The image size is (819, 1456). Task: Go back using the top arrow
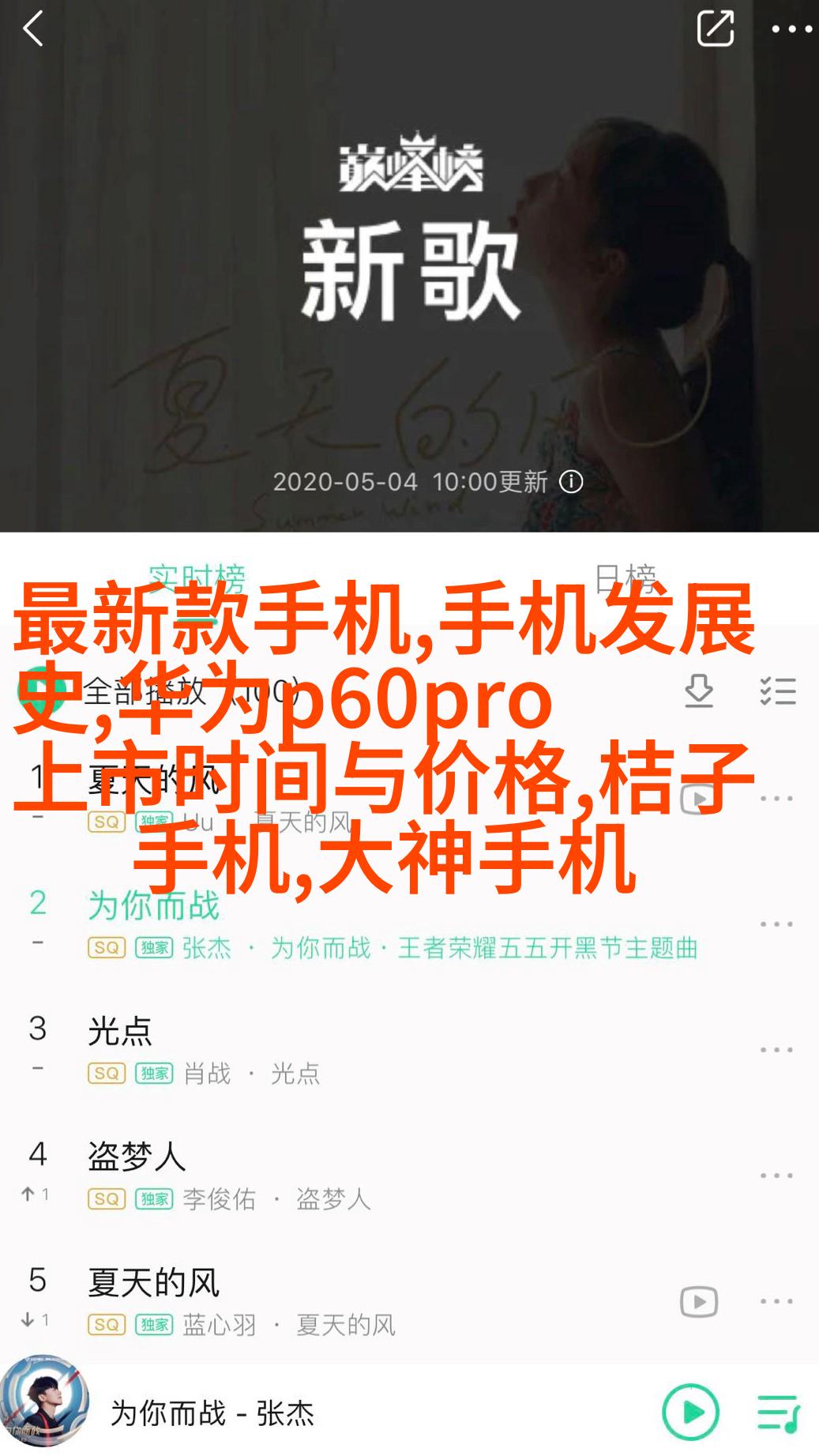[33, 30]
